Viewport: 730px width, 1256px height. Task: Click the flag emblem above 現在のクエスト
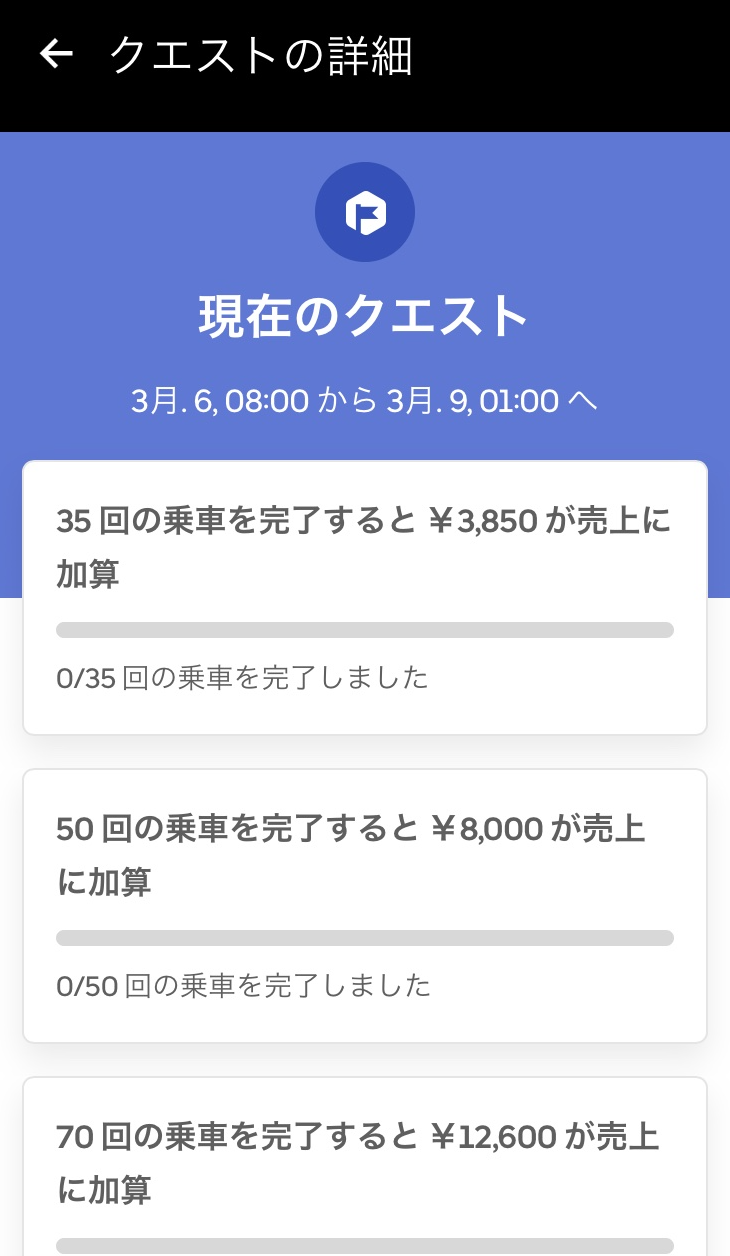click(365, 212)
